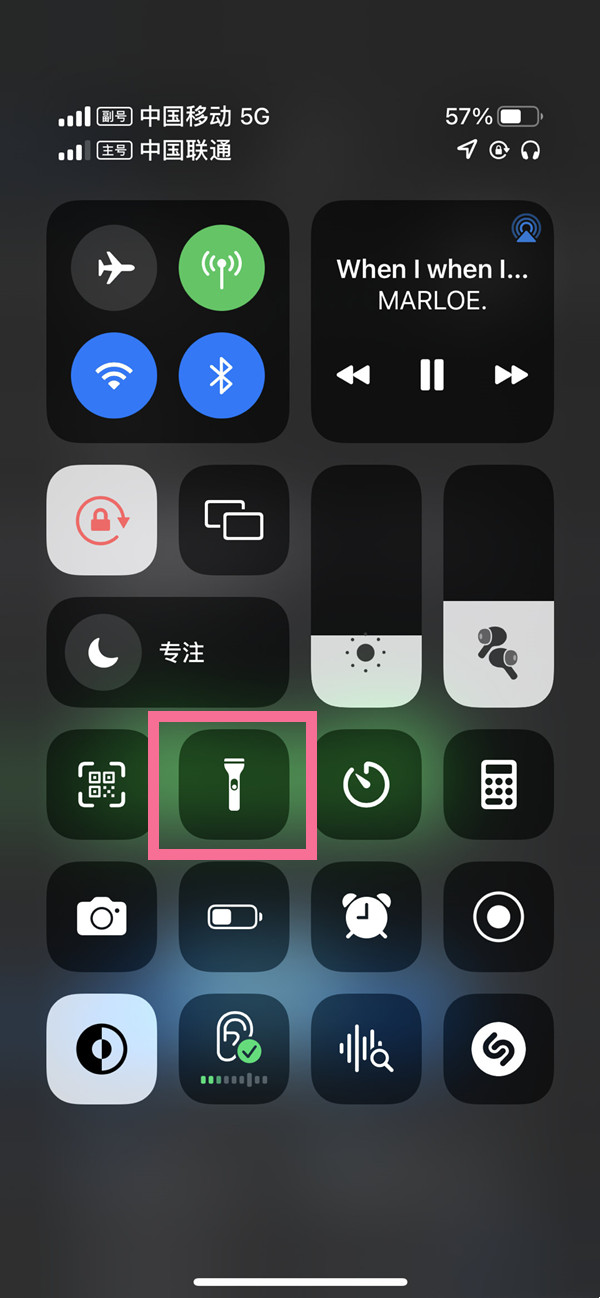The width and height of the screenshot is (600, 1298).
Task: Start screen recording
Action: [498, 916]
